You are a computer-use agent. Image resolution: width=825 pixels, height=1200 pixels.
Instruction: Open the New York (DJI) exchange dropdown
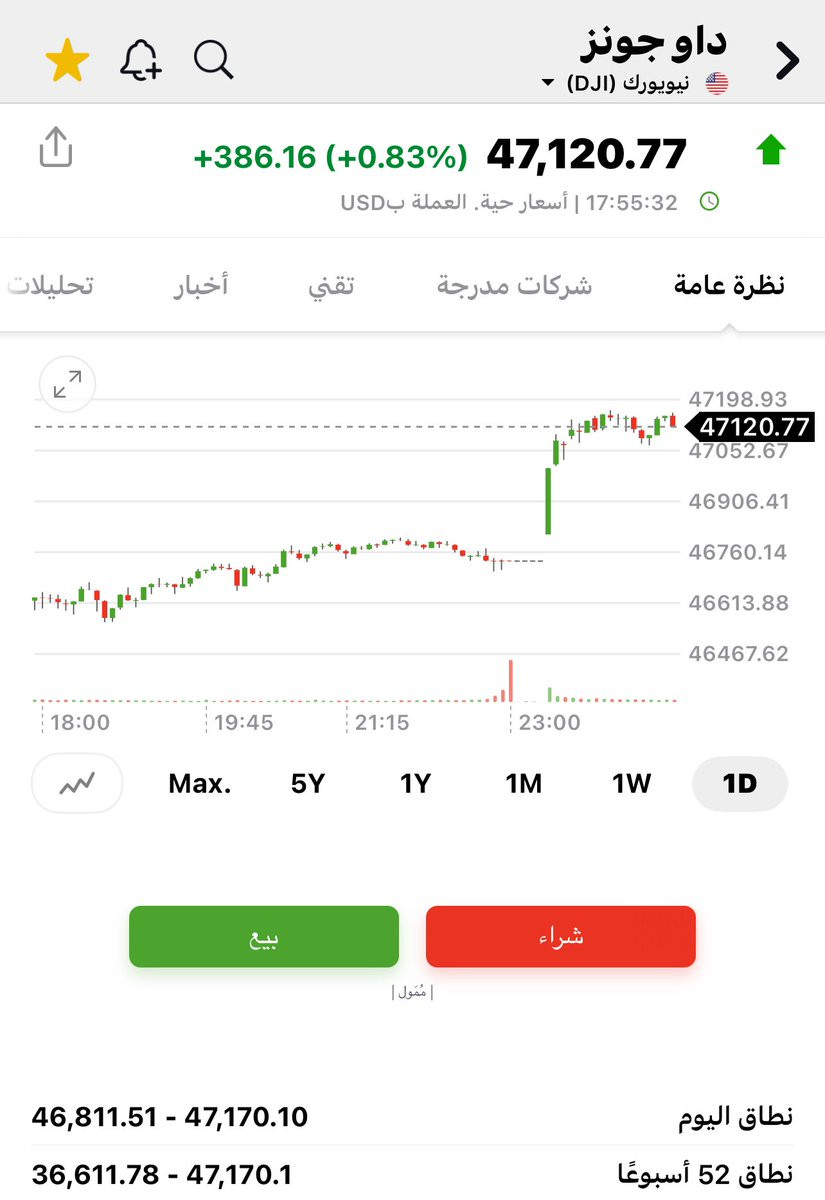pyautogui.click(x=635, y=83)
